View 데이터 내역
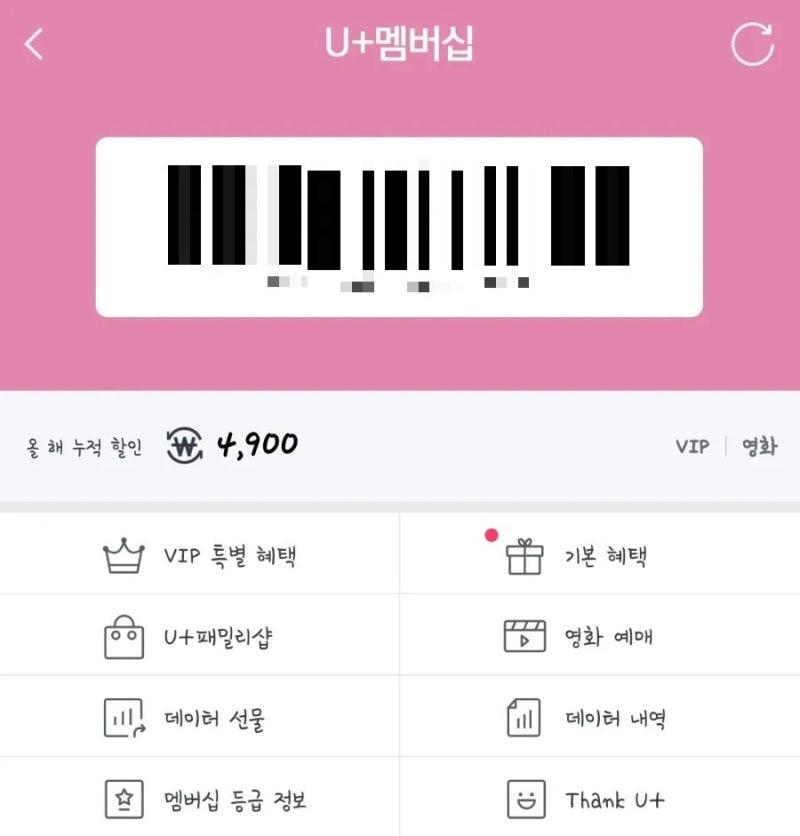 tap(585, 718)
